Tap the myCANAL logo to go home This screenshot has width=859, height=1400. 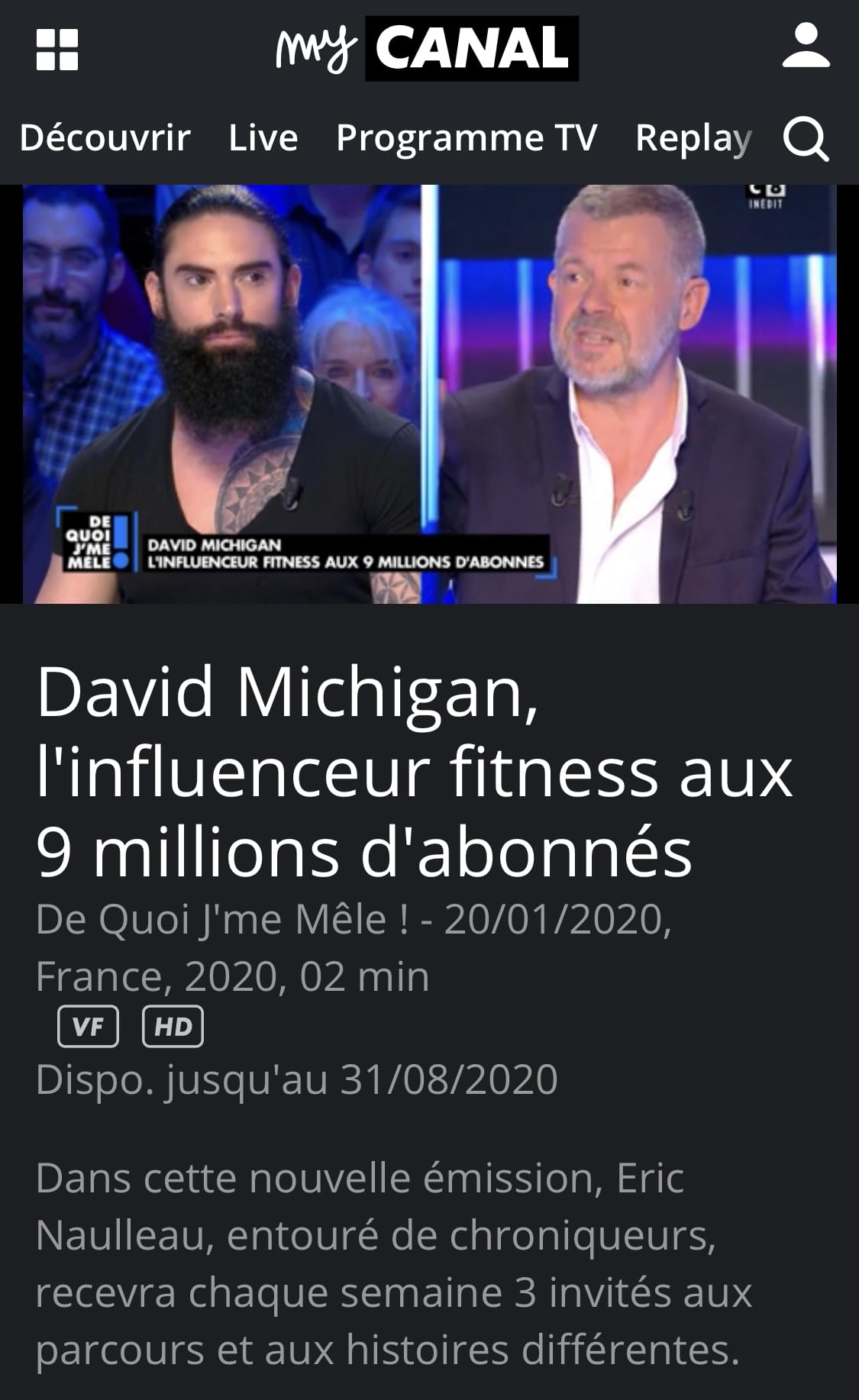(428, 48)
